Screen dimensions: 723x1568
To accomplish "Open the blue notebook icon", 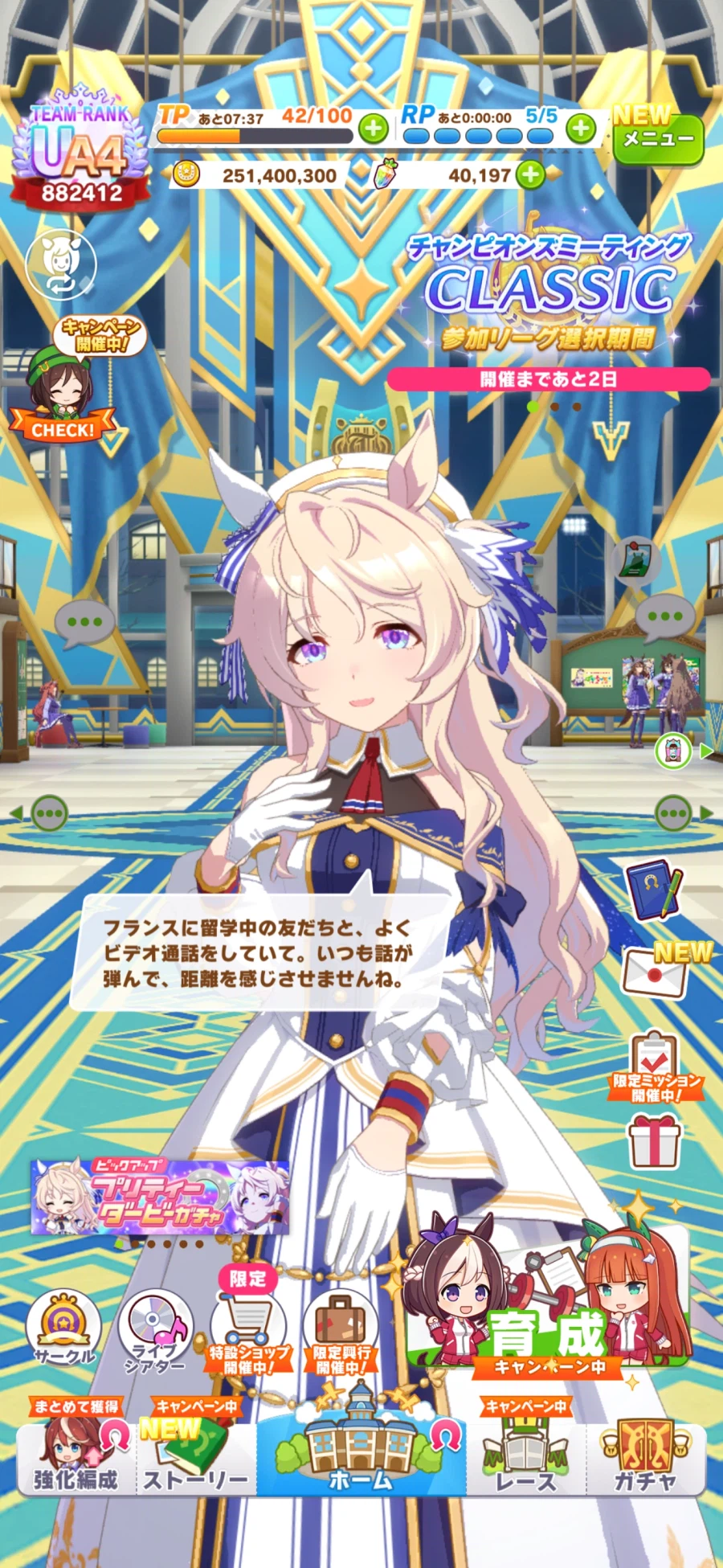I will [653, 890].
